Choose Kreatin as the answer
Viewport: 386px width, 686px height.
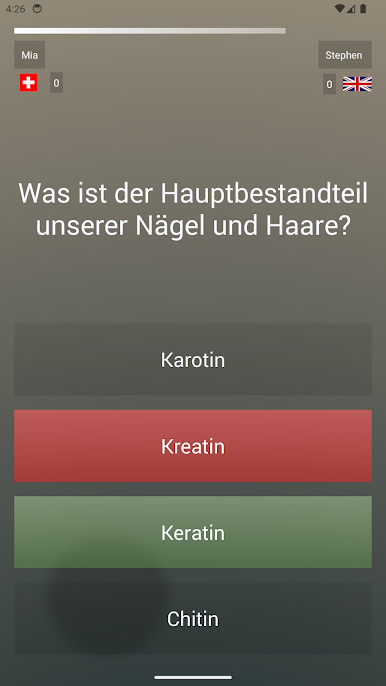coord(193,446)
